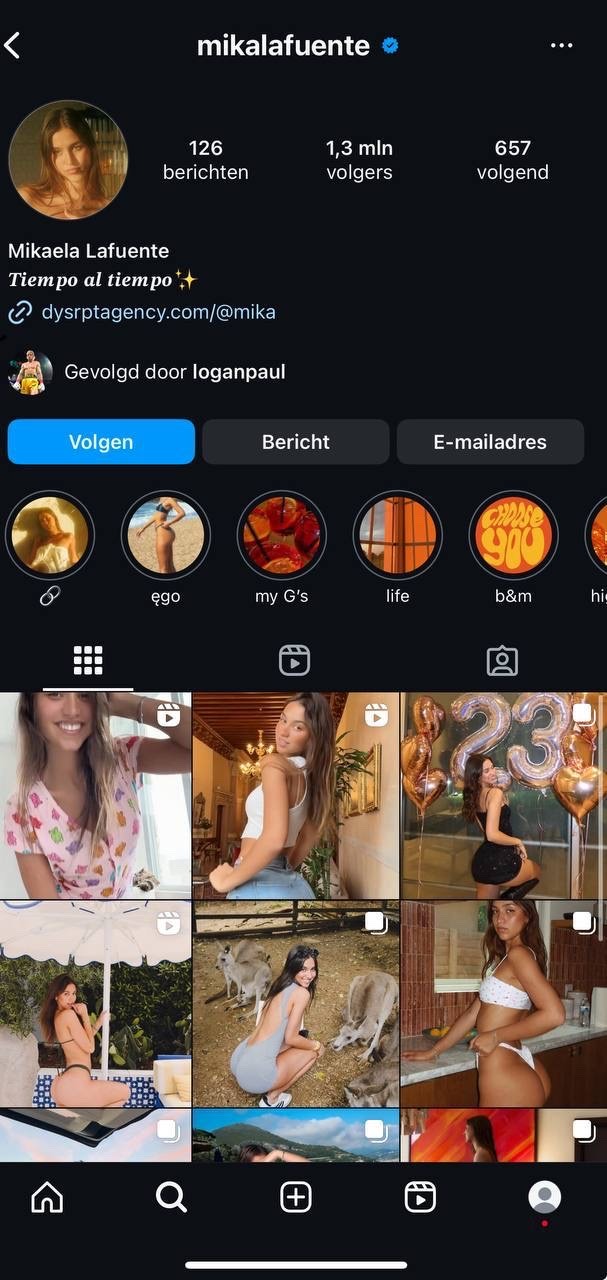
Task: Go back using the top-left arrow
Action: pyautogui.click(x=13, y=45)
